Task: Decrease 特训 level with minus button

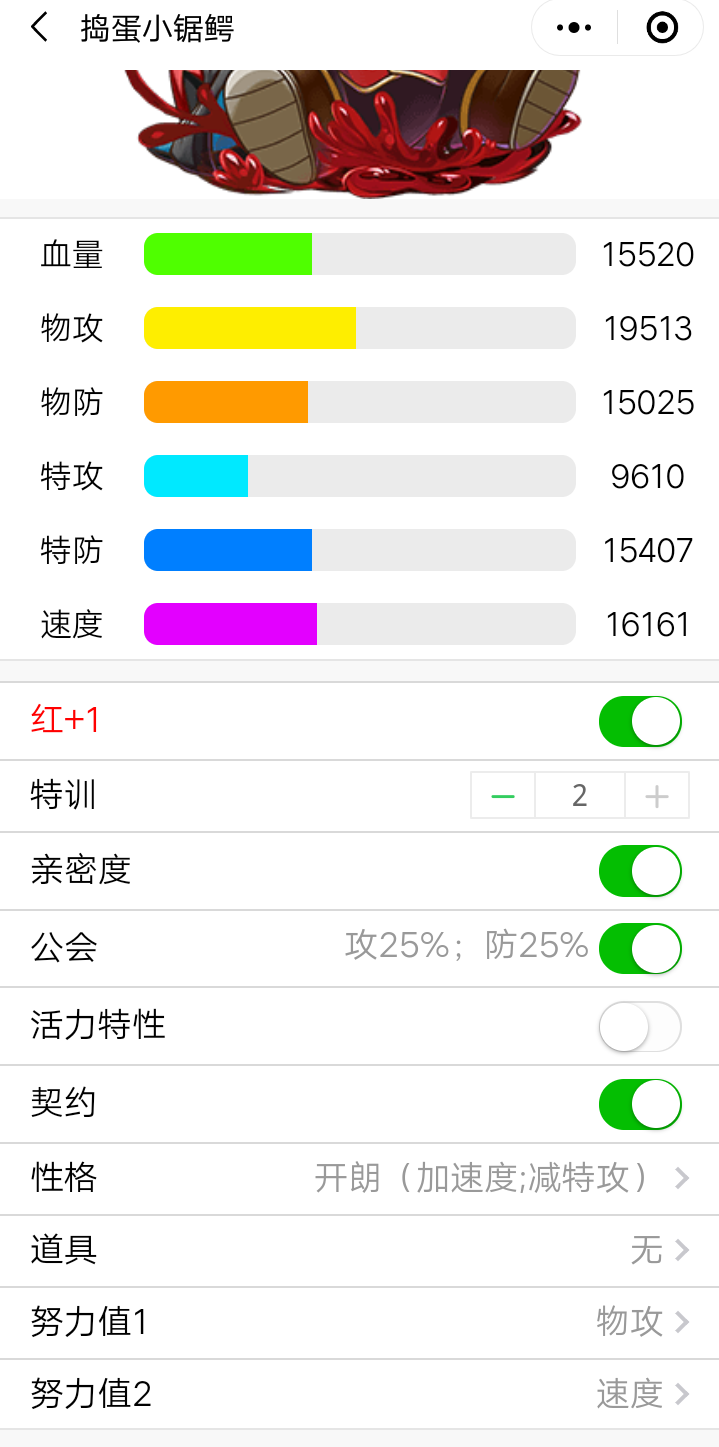Action: pyautogui.click(x=503, y=797)
